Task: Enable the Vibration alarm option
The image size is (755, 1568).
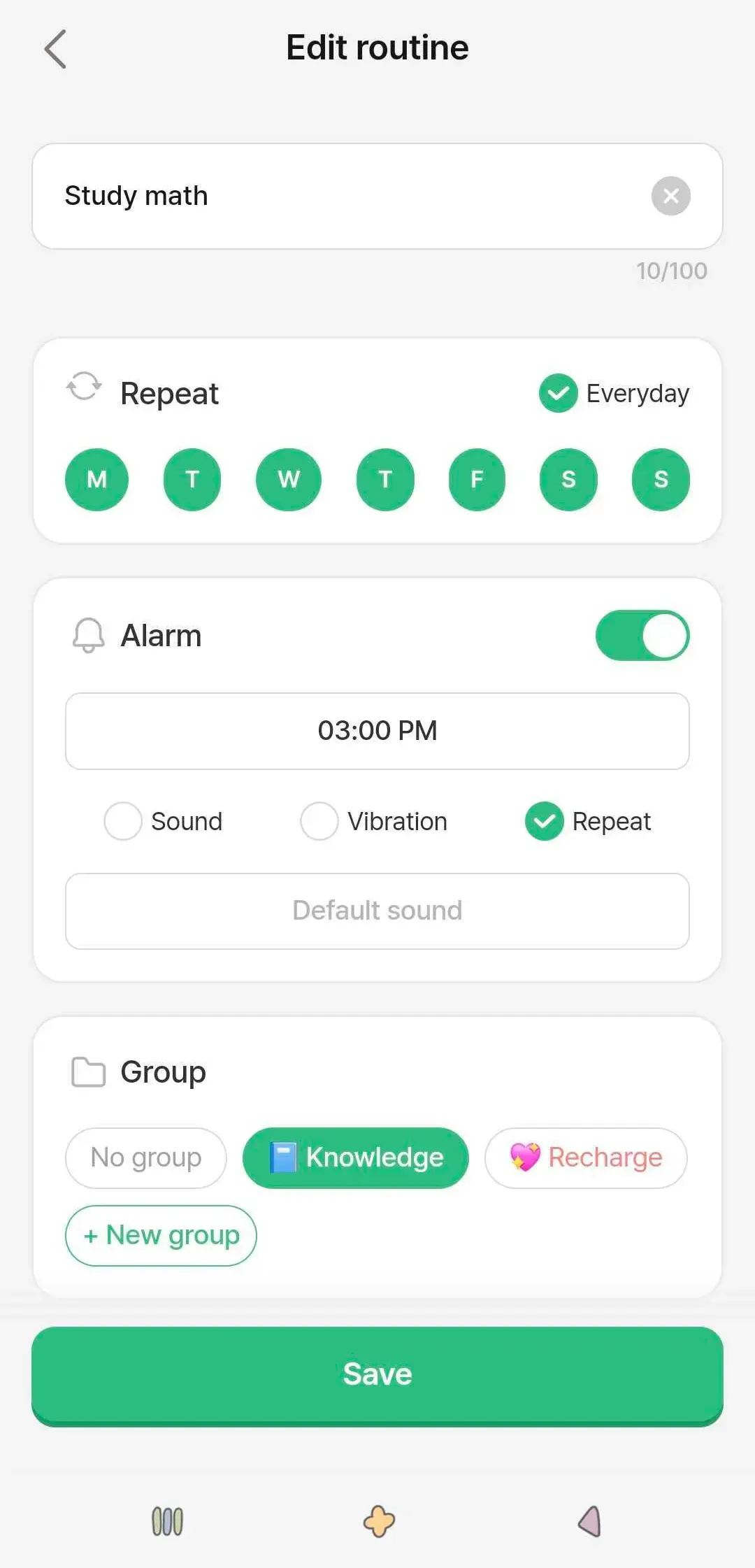Action: (x=319, y=821)
